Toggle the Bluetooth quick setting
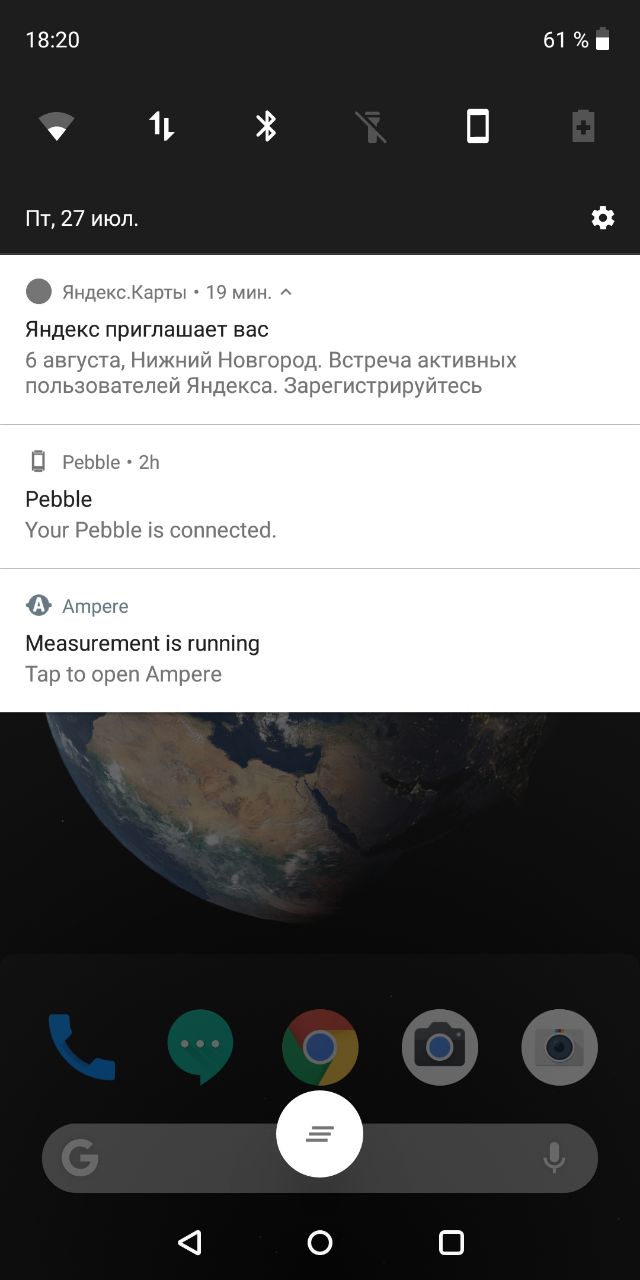This screenshot has height=1280, width=640. coord(266,127)
